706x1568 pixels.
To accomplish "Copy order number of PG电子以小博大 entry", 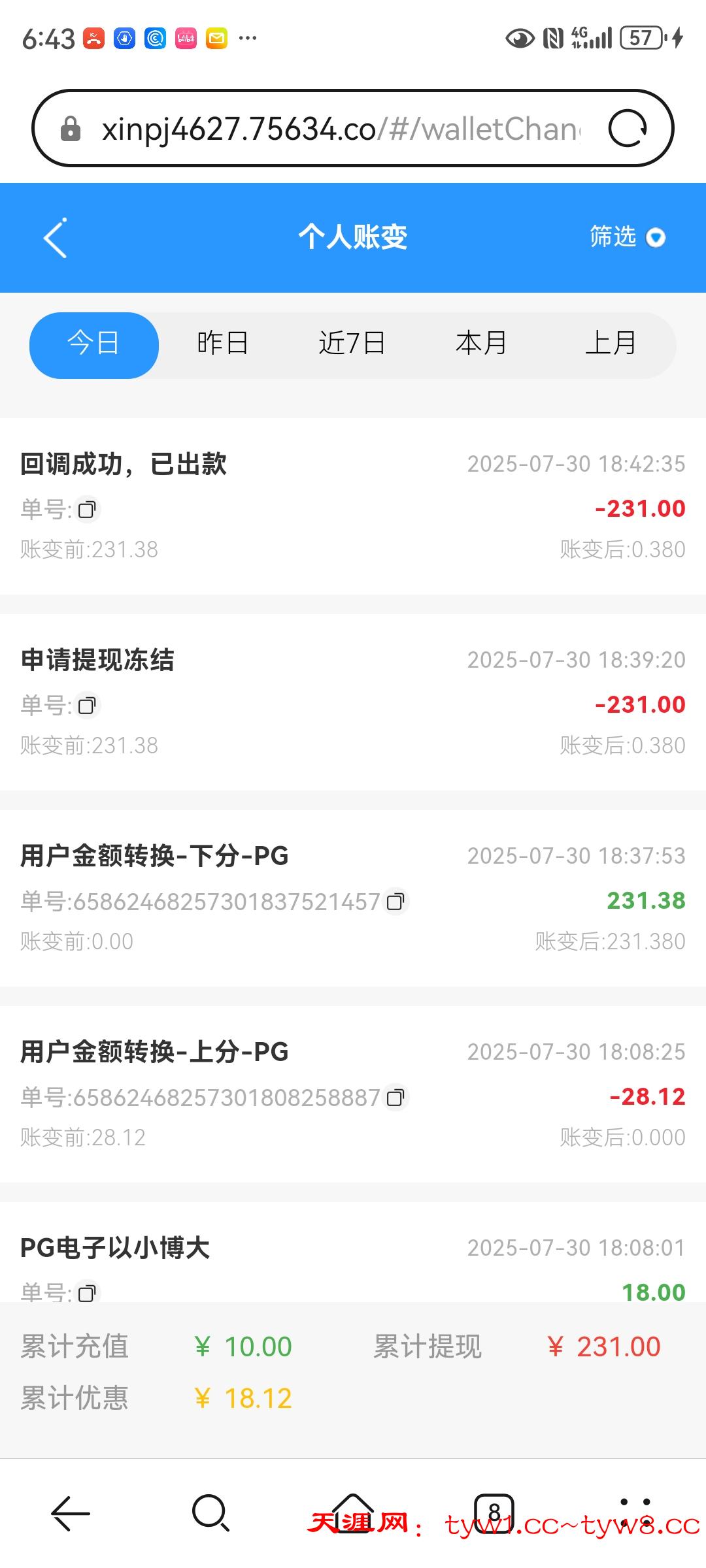I will click(87, 1293).
